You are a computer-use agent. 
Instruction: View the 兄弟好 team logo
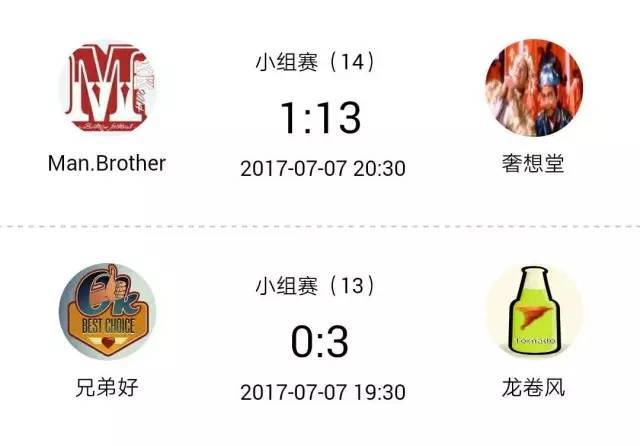(107, 314)
